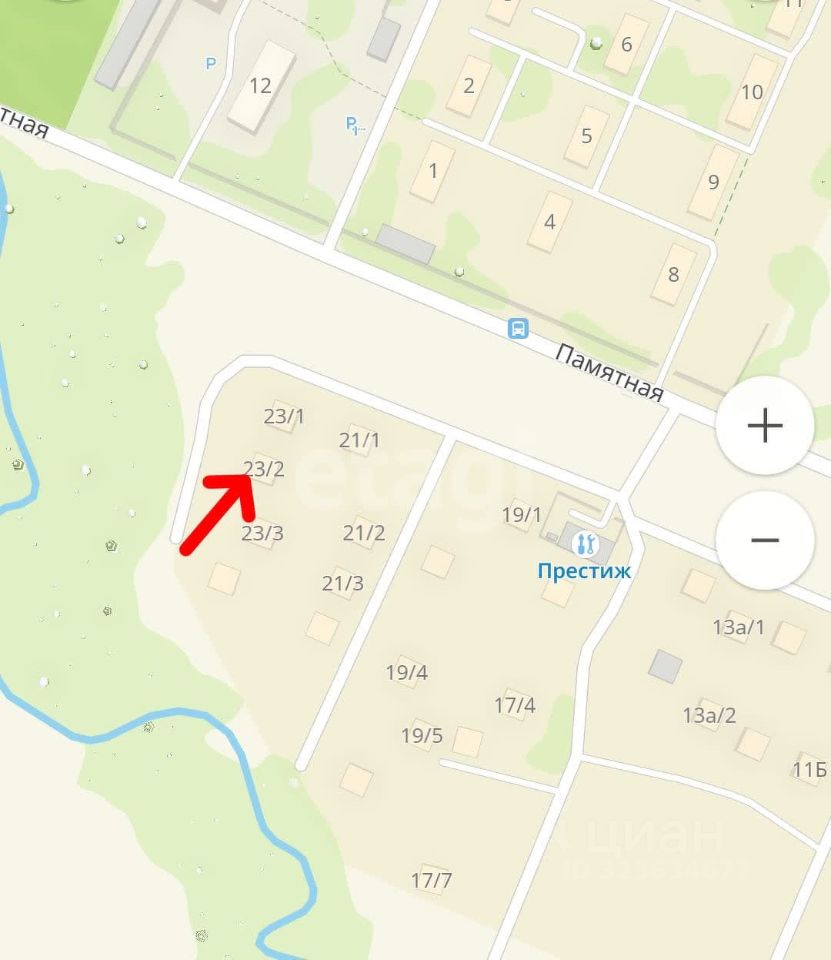Image resolution: width=831 pixels, height=960 pixels.
Task: Zoom in on the map
Action: [765, 426]
